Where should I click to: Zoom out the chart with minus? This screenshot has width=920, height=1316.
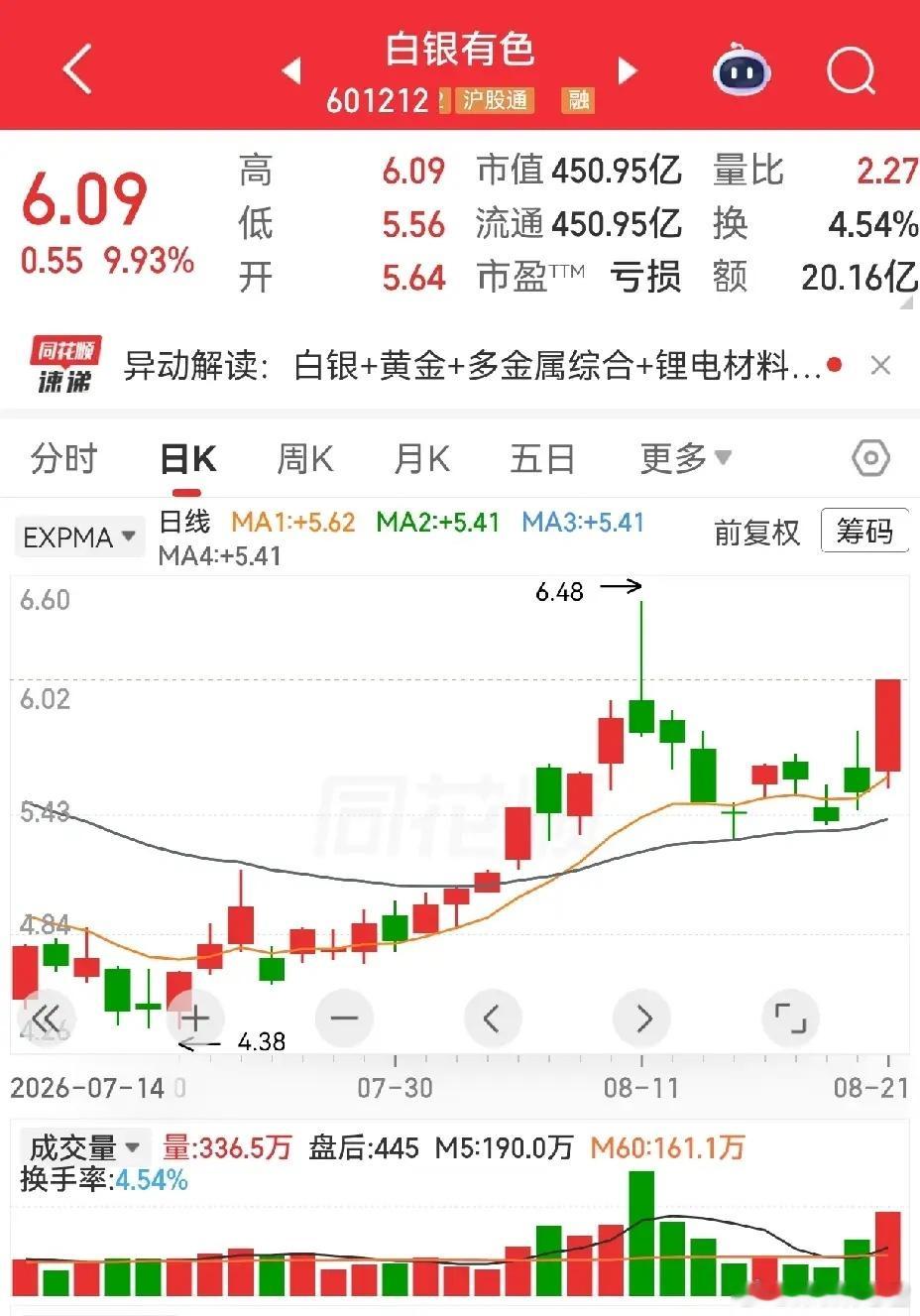(x=344, y=1017)
